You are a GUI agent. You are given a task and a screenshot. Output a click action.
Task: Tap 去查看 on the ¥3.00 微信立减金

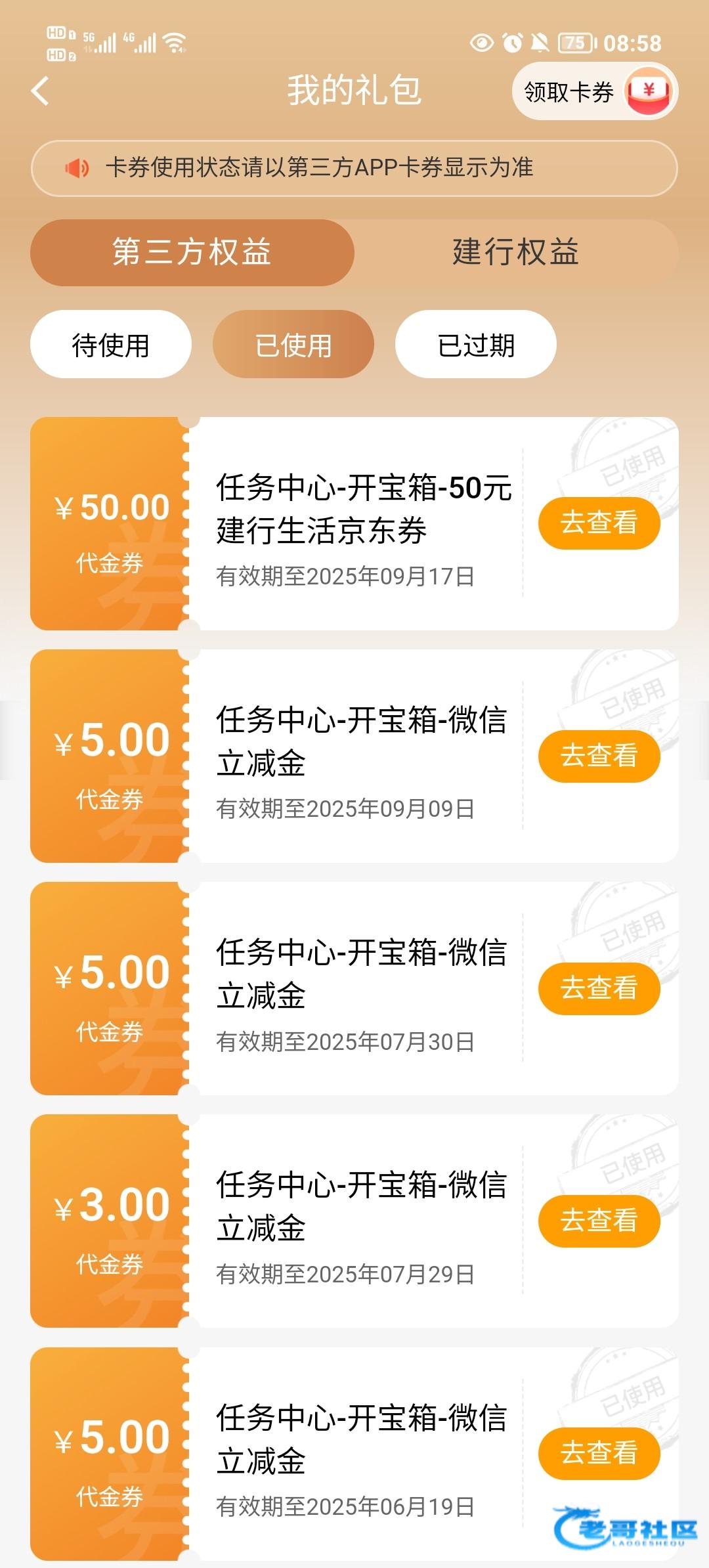point(599,1221)
